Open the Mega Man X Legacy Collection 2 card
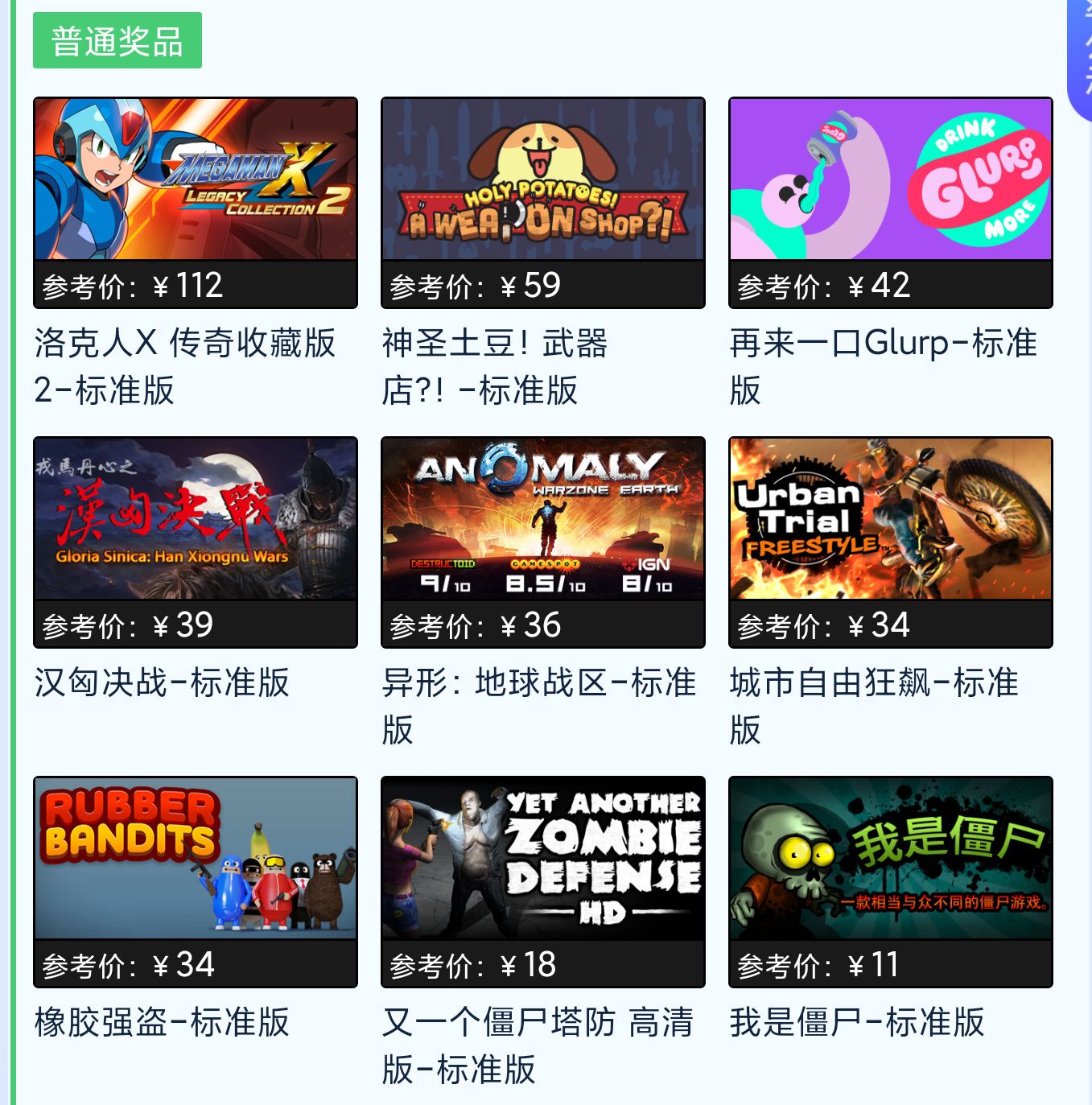1092x1105 pixels. click(196, 179)
